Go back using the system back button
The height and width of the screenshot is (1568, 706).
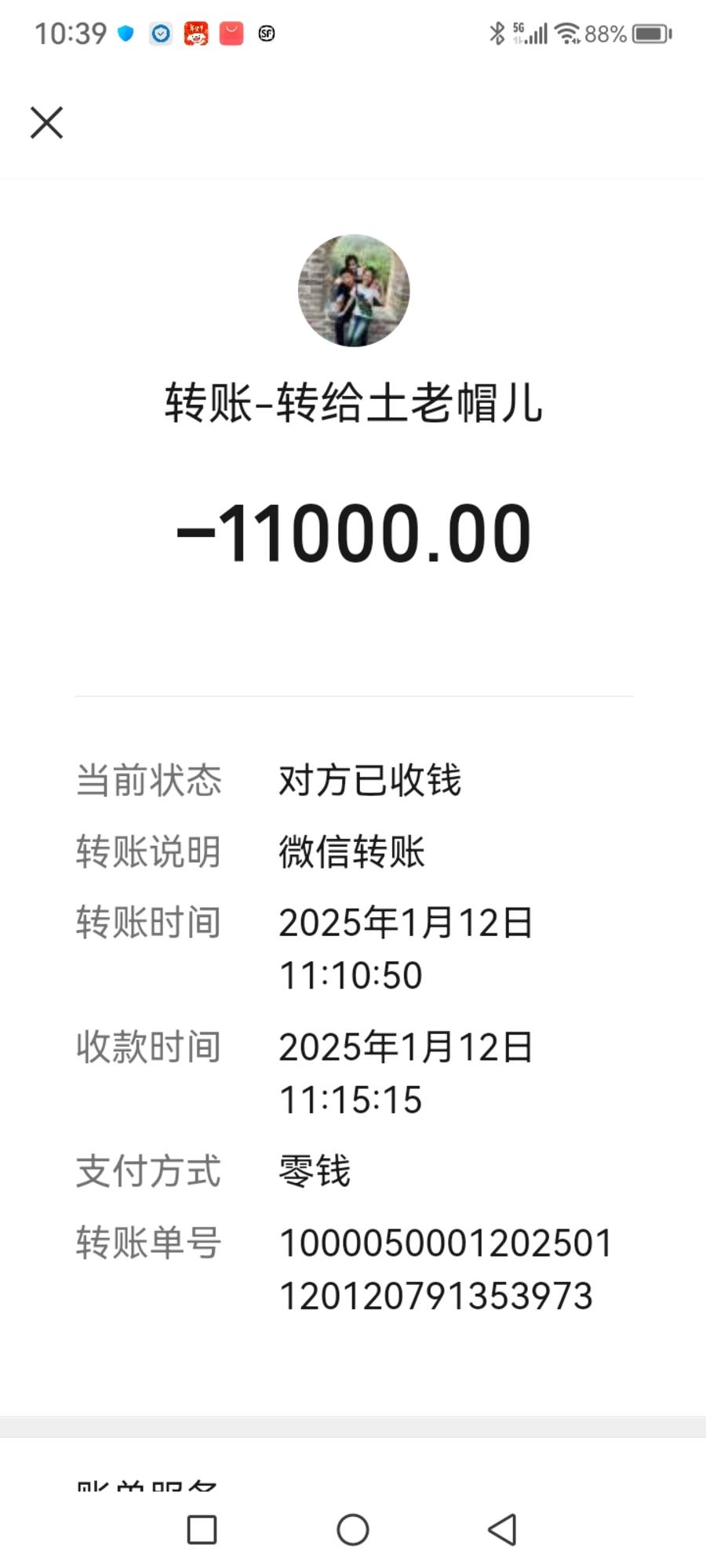(502, 1529)
